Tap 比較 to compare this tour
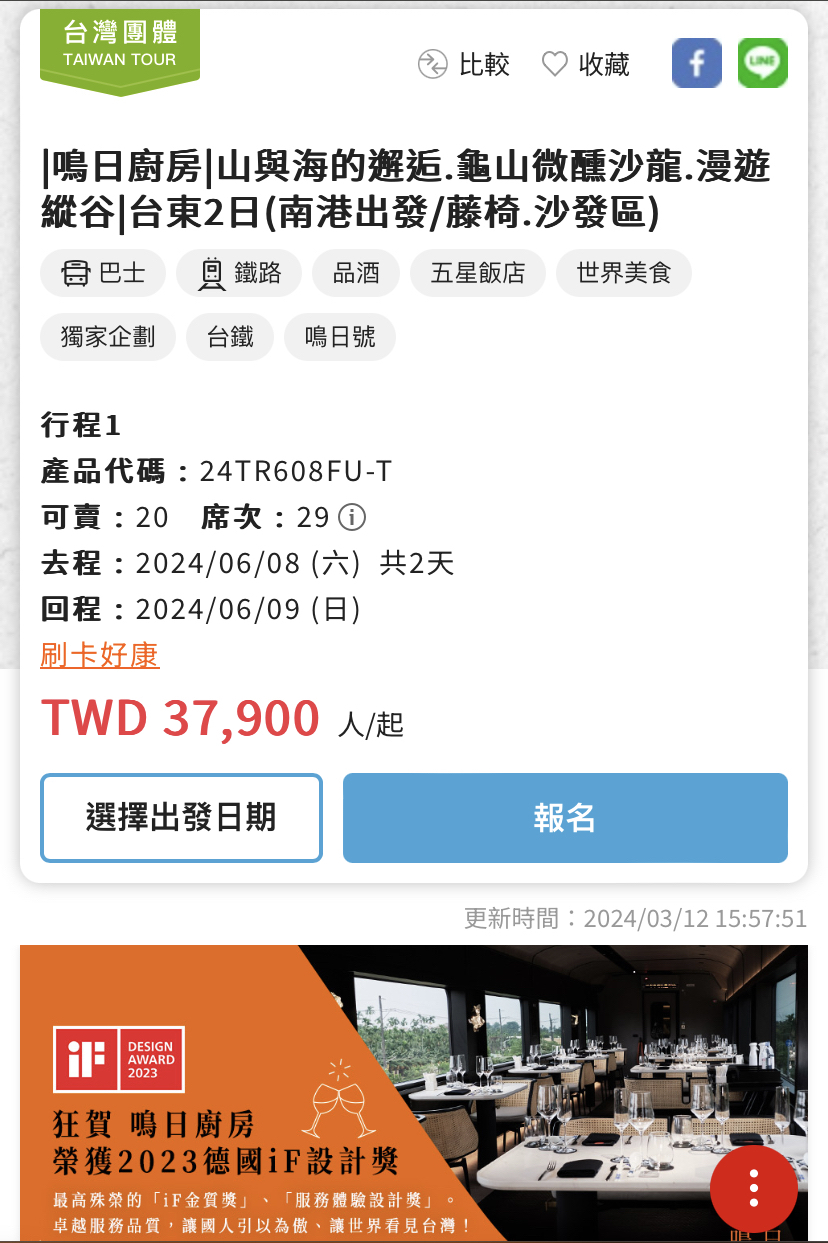Image resolution: width=828 pixels, height=1243 pixels. point(464,64)
